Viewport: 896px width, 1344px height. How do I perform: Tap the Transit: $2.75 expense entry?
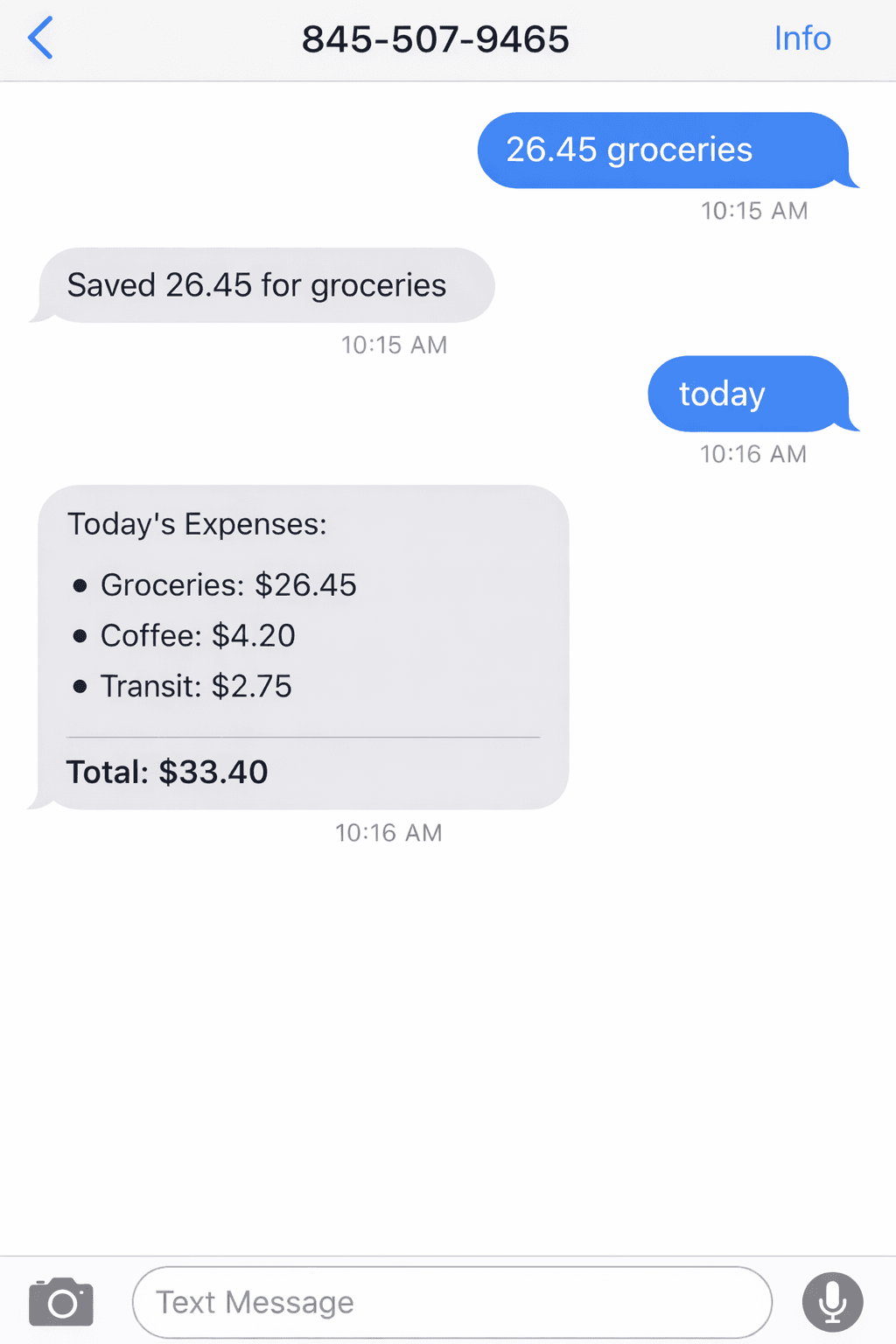pos(196,687)
